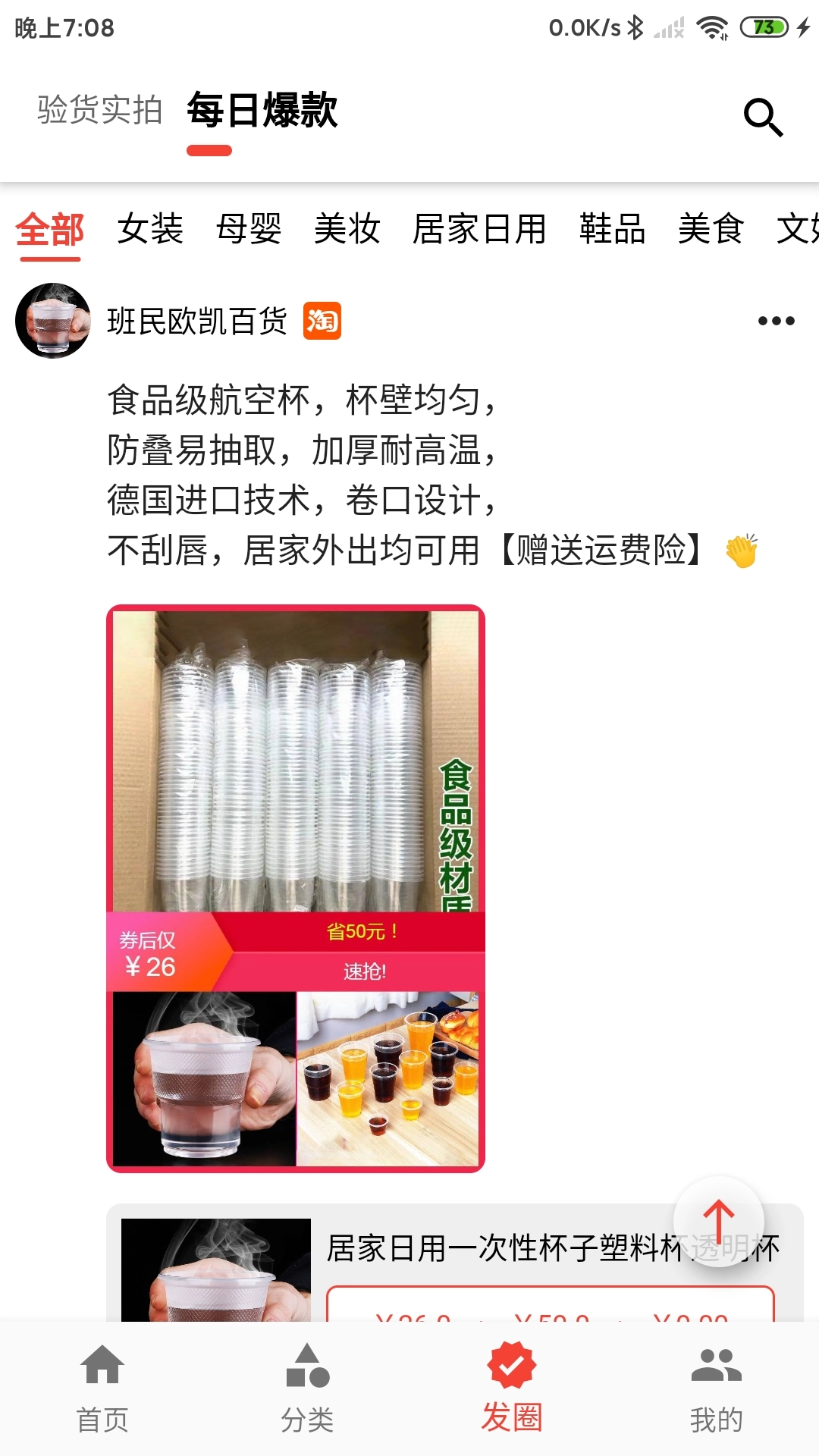The width and height of the screenshot is (819, 1456).
Task: Tap the seller avatar of 班民欧凯百货
Action: (x=53, y=320)
